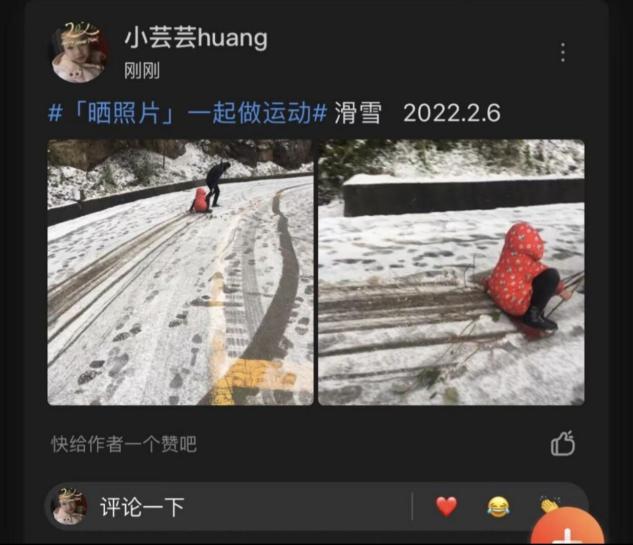React with the laughing-crying emoji
Image resolution: width=633 pixels, height=545 pixels.
[x=497, y=507]
